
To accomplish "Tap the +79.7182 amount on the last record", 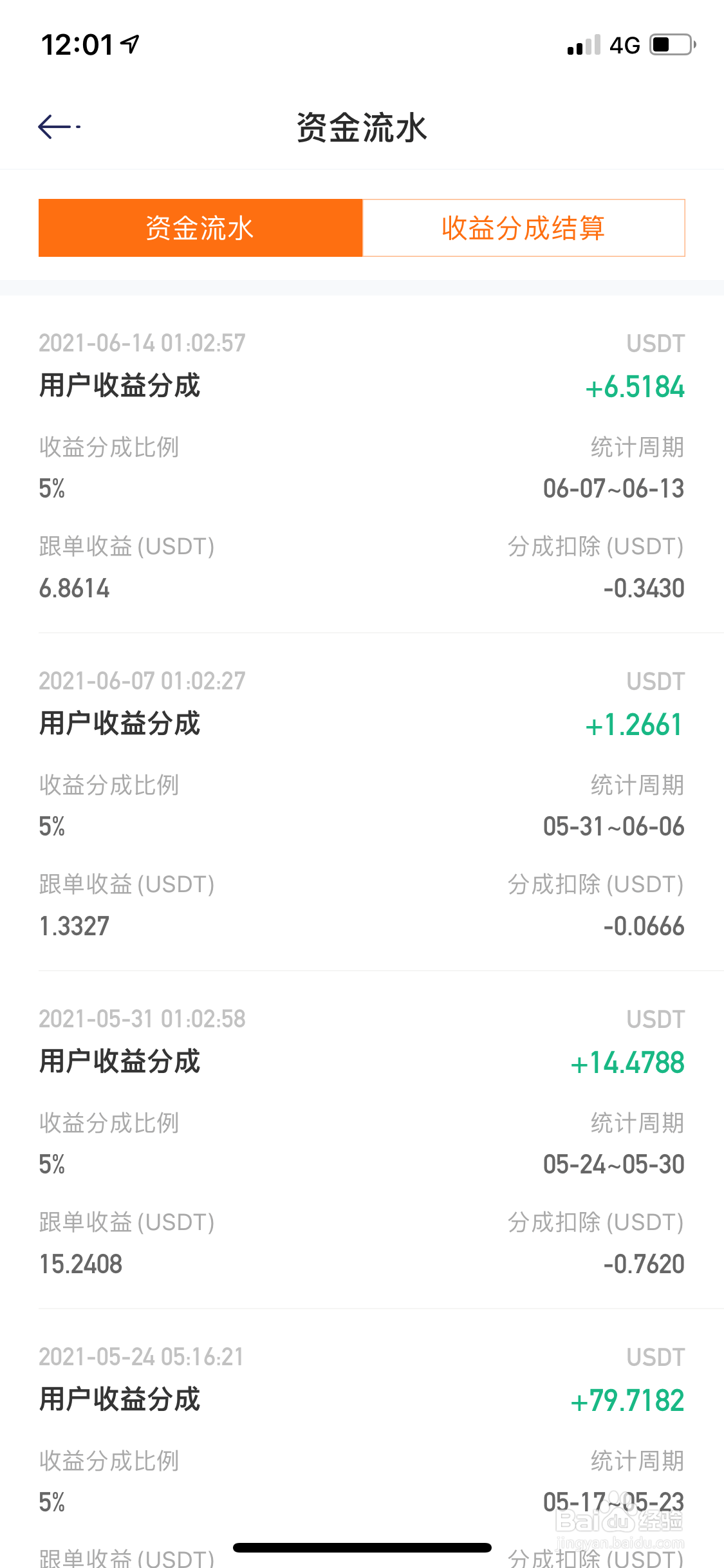I will tap(629, 1401).
